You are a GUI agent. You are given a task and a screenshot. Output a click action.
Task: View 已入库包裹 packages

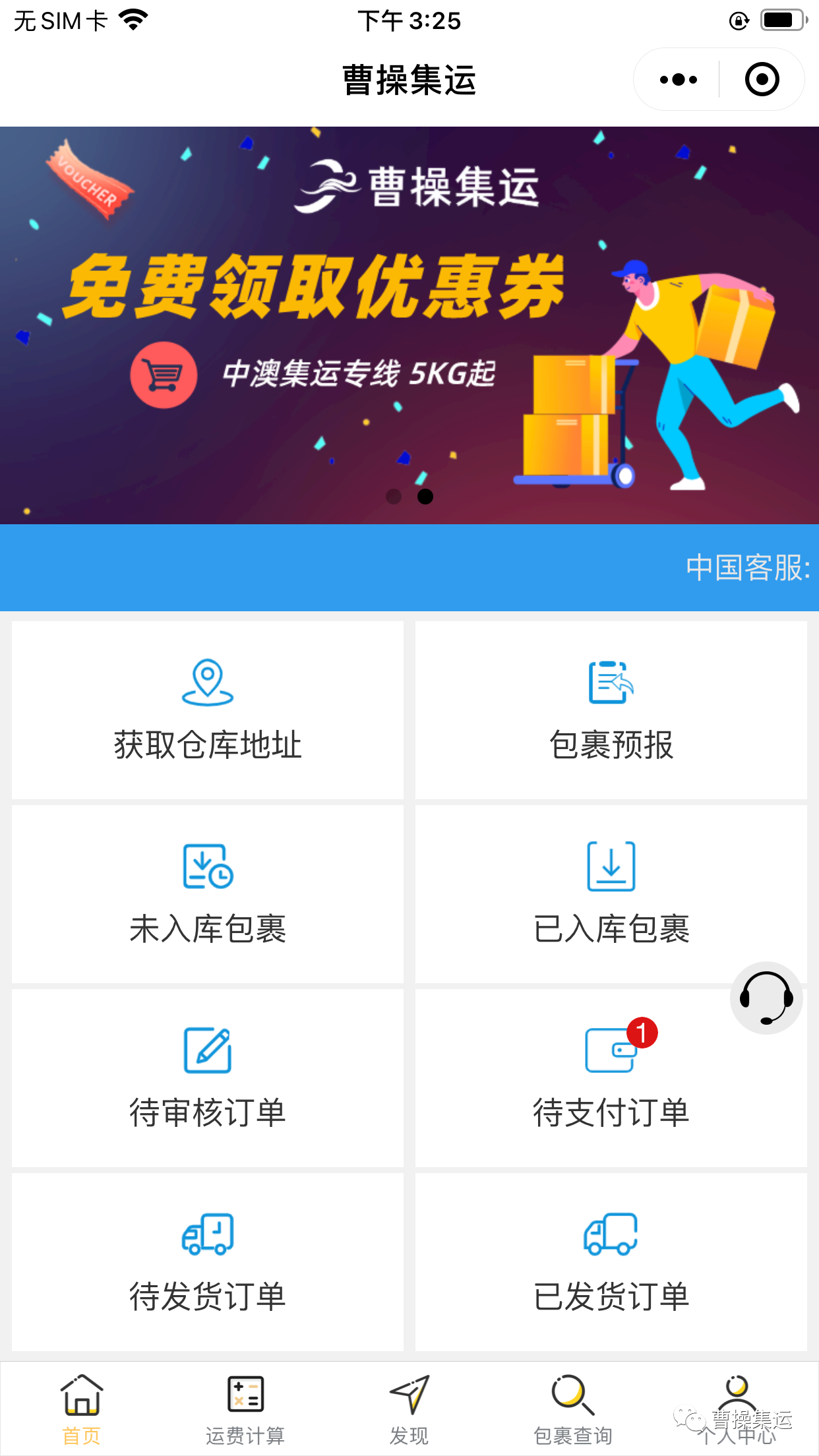point(611,894)
